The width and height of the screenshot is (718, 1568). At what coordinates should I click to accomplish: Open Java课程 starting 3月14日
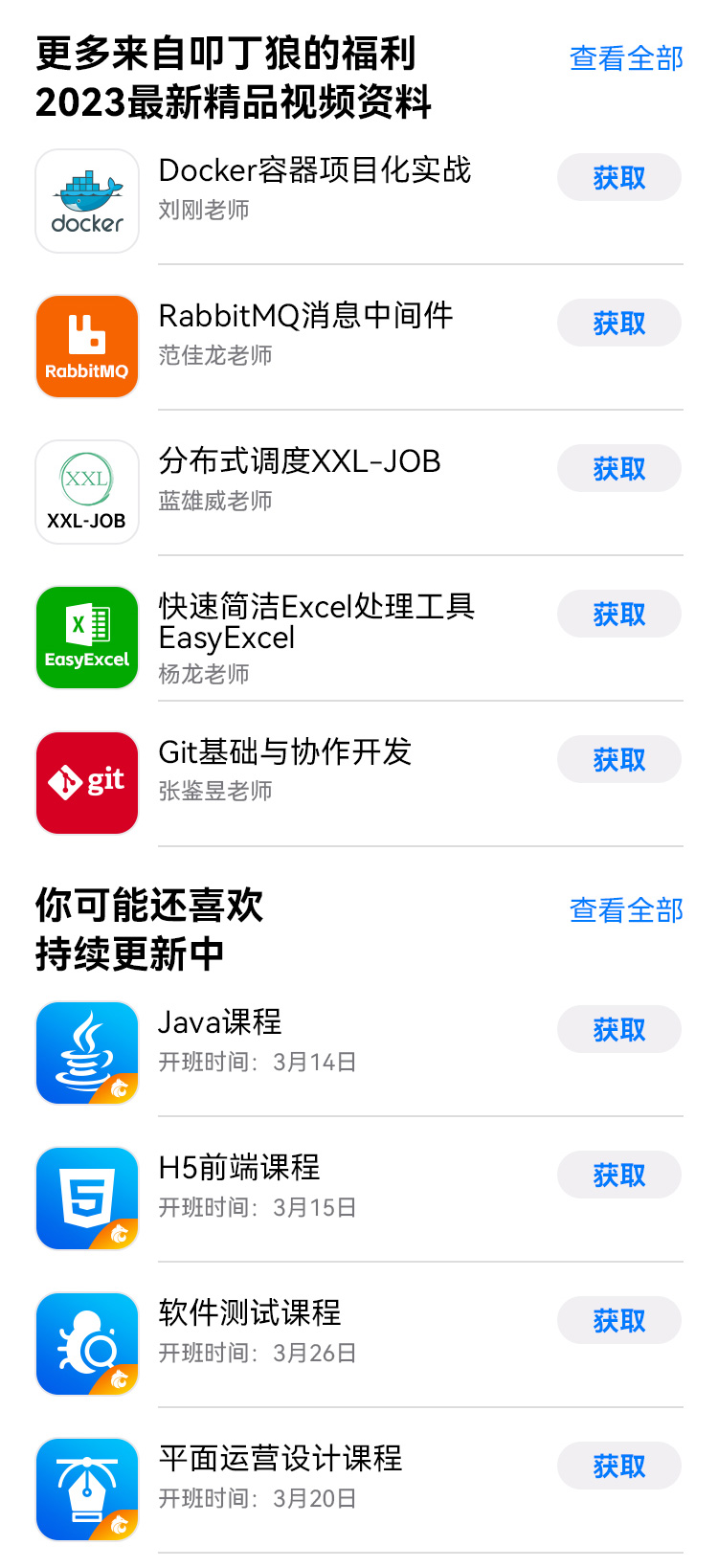pyautogui.click(x=359, y=1053)
